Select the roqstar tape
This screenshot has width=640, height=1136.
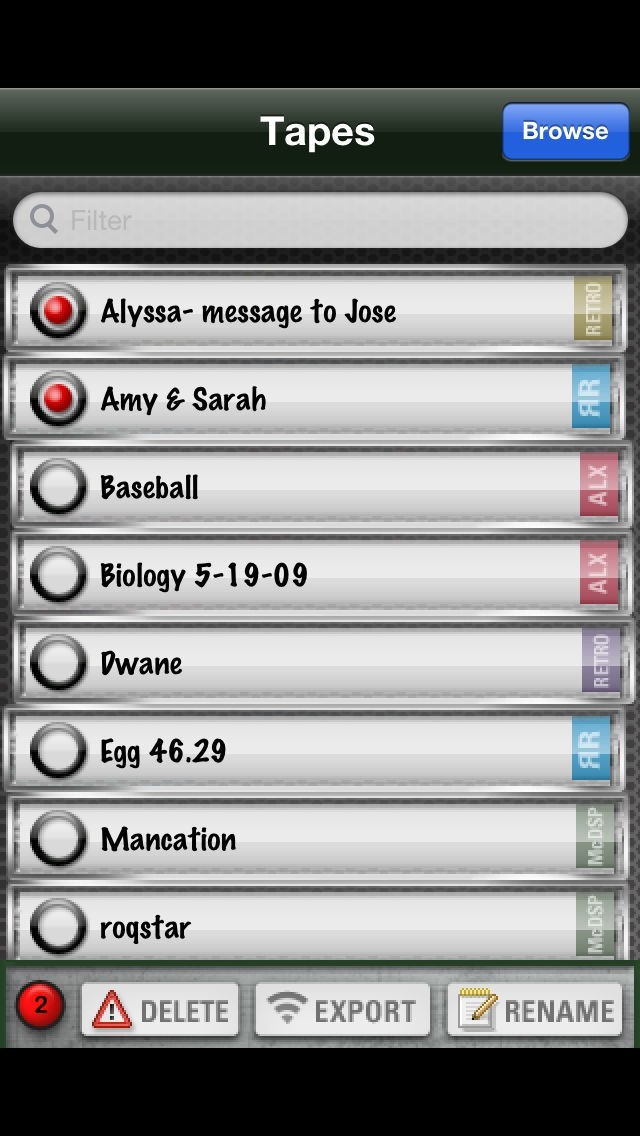click(x=58, y=927)
